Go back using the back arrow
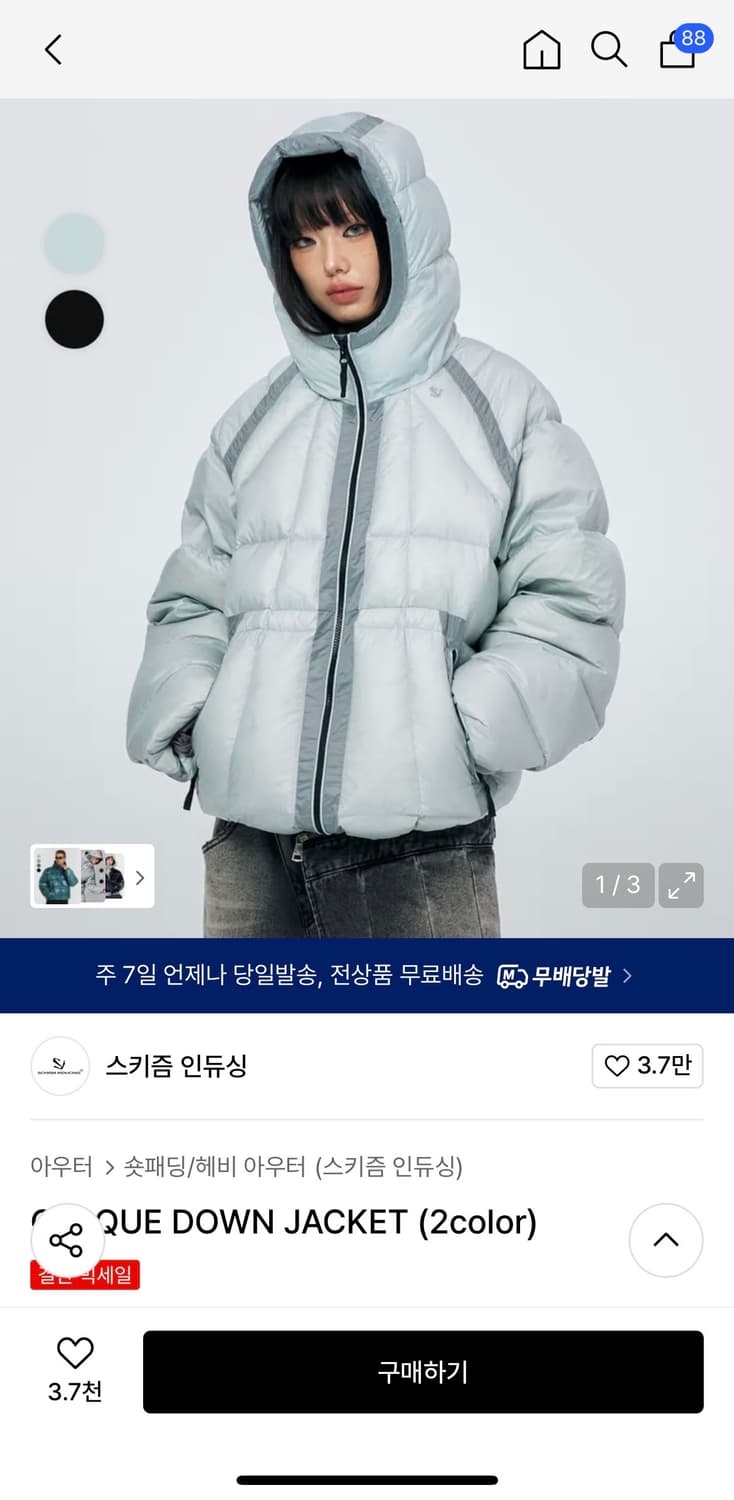This screenshot has height=1500, width=734. [x=52, y=49]
